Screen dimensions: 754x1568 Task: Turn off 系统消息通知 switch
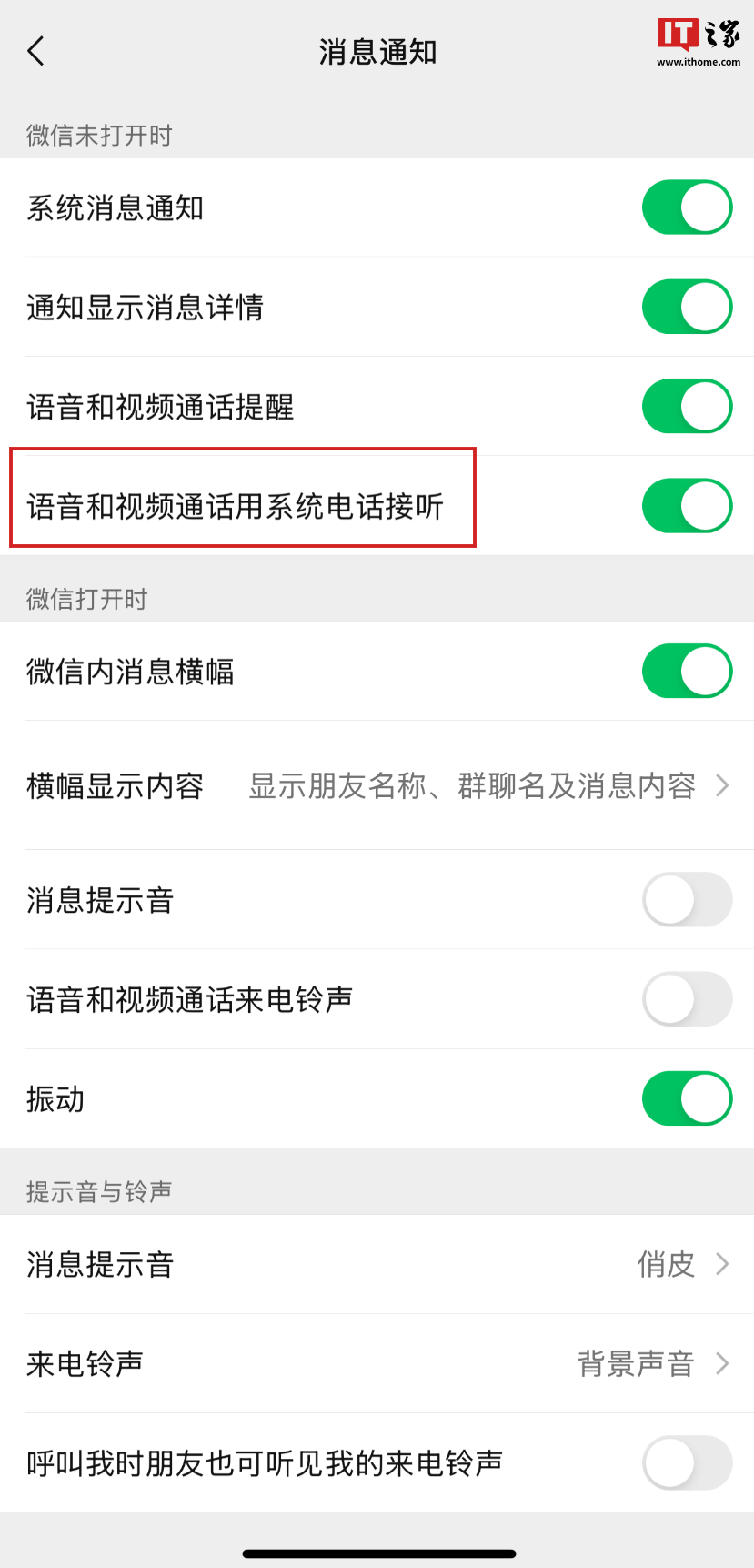tap(688, 207)
